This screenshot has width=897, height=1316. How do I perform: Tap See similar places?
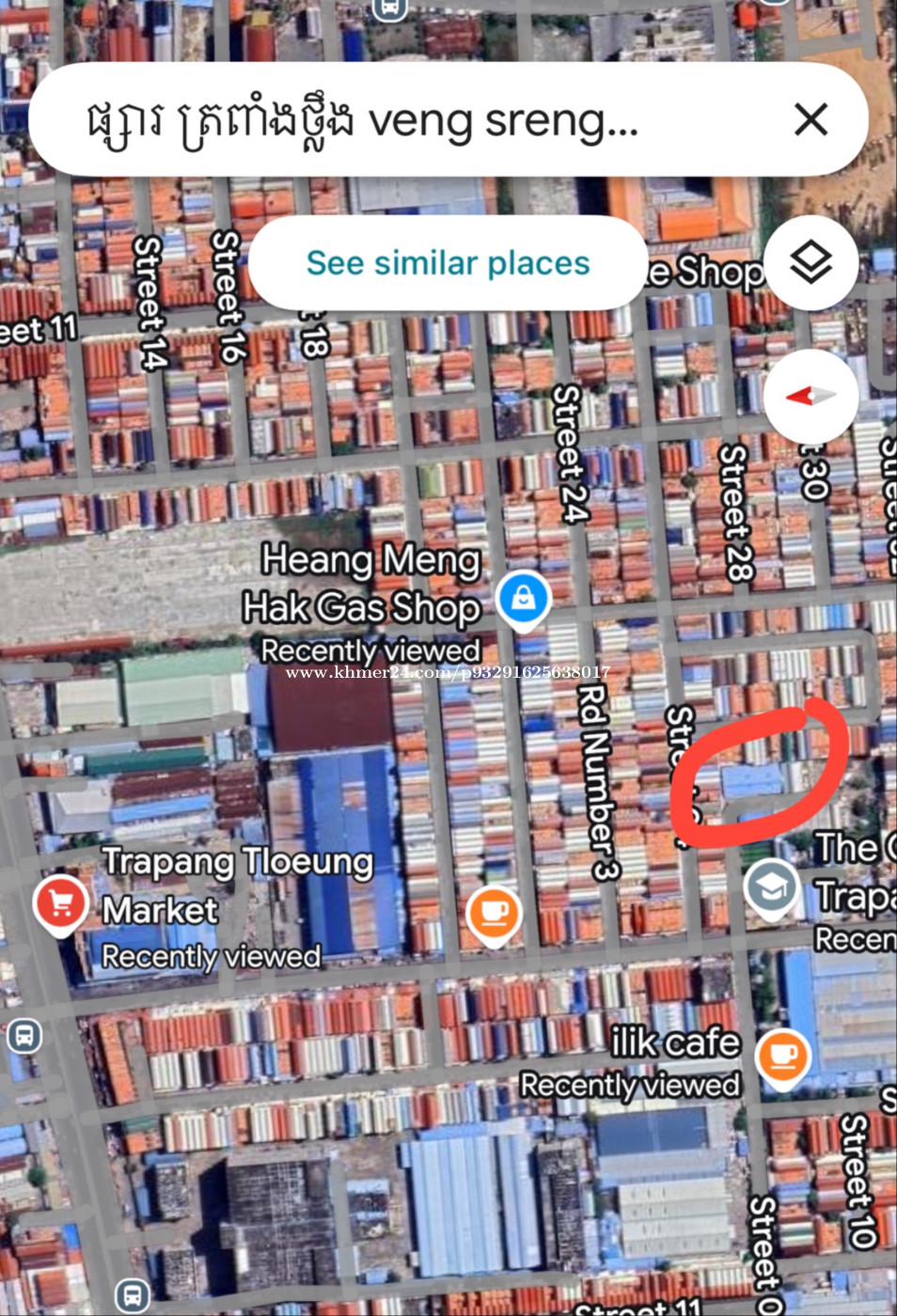coord(448,263)
